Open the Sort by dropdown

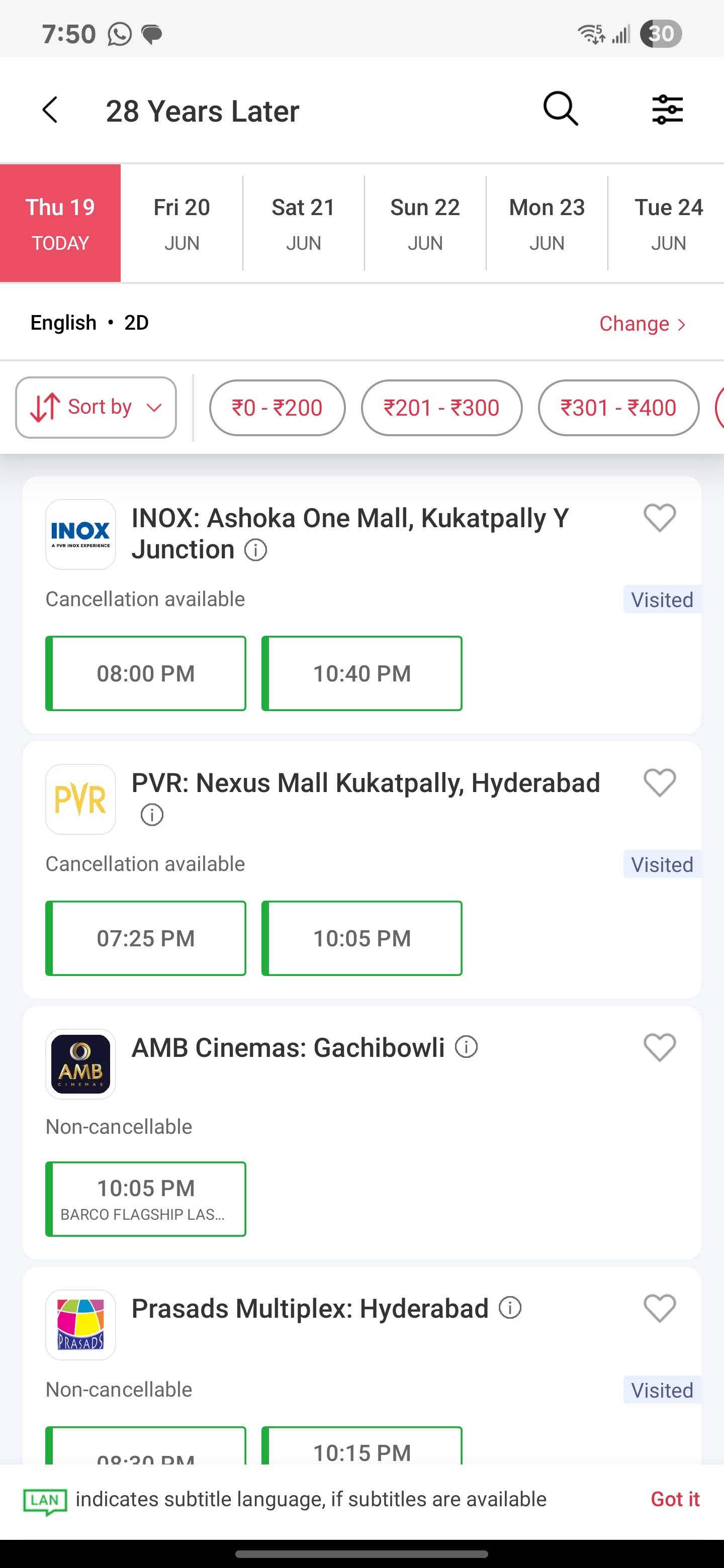tap(96, 407)
